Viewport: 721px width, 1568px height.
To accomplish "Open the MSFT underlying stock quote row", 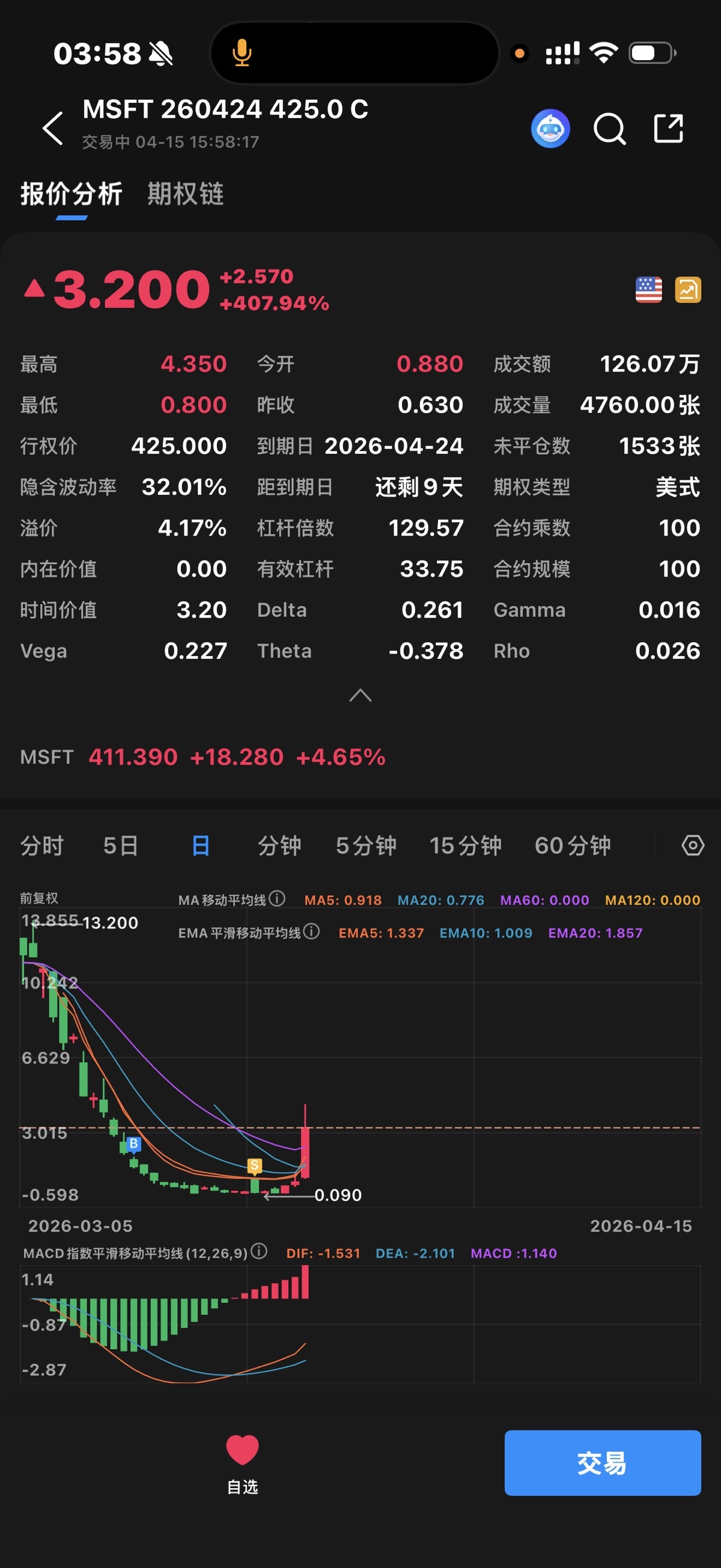I will (x=202, y=757).
